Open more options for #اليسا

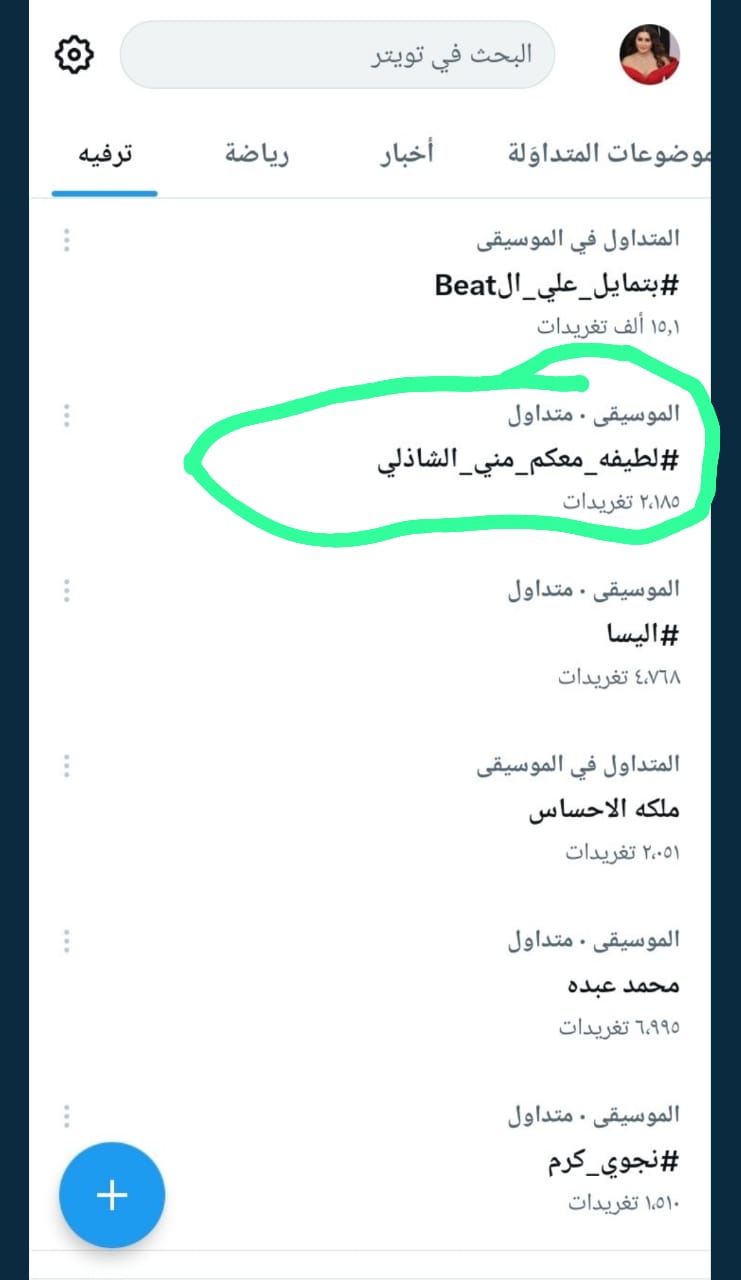click(67, 590)
